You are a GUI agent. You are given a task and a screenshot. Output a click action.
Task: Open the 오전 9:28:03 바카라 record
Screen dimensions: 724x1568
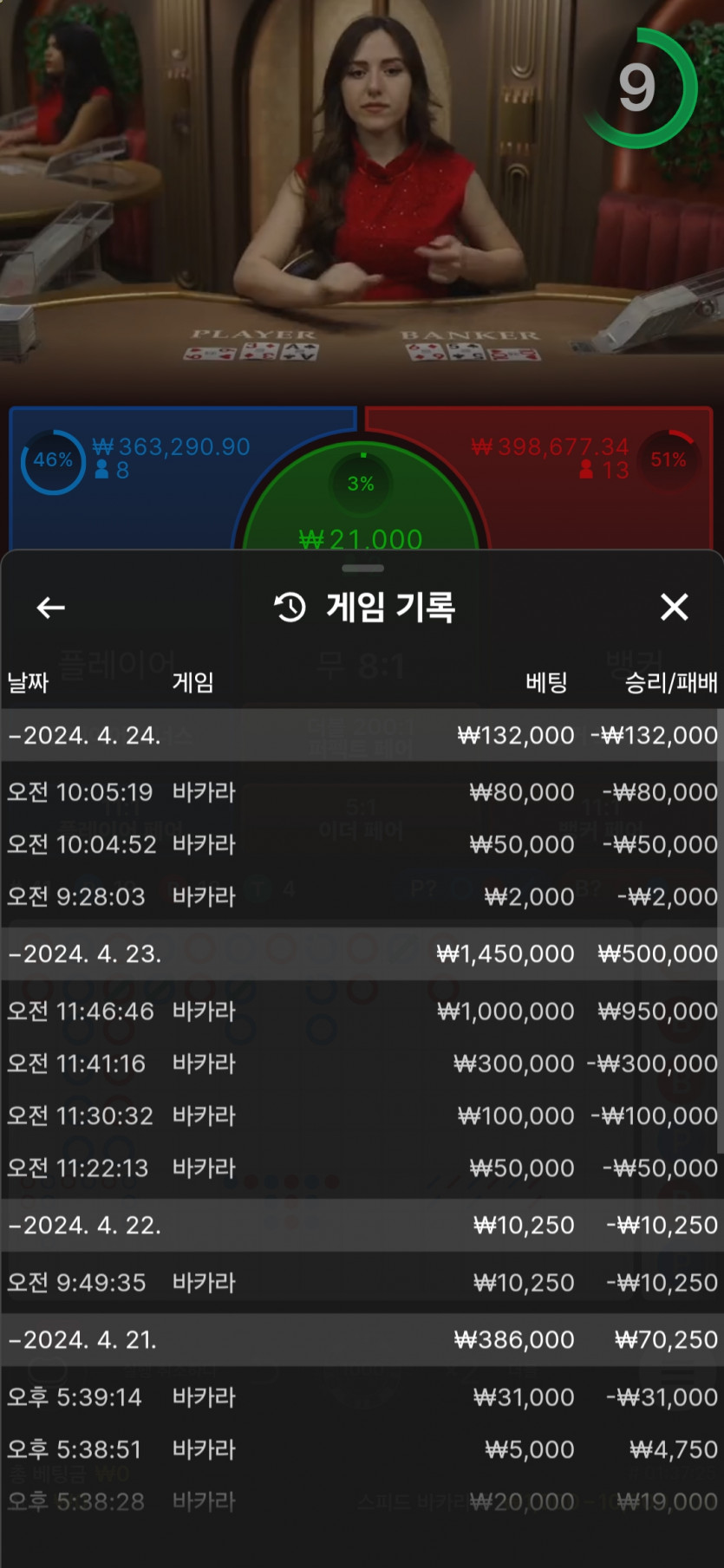pyautogui.click(x=362, y=896)
